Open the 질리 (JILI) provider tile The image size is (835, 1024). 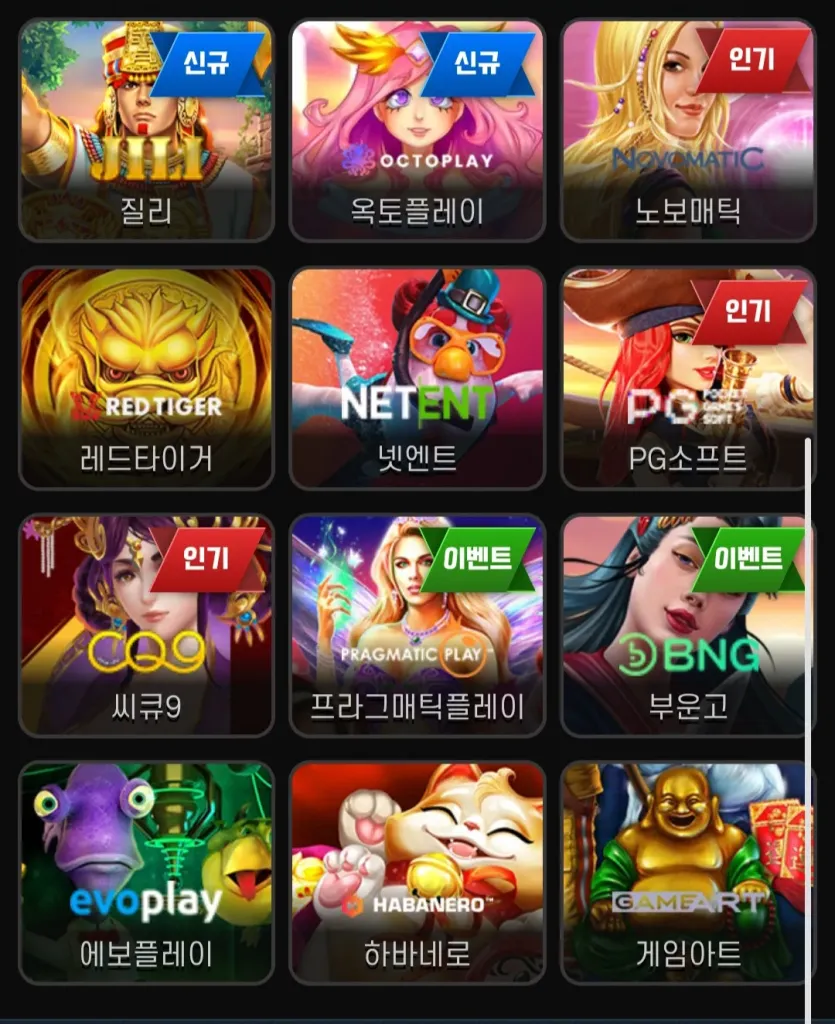146,130
